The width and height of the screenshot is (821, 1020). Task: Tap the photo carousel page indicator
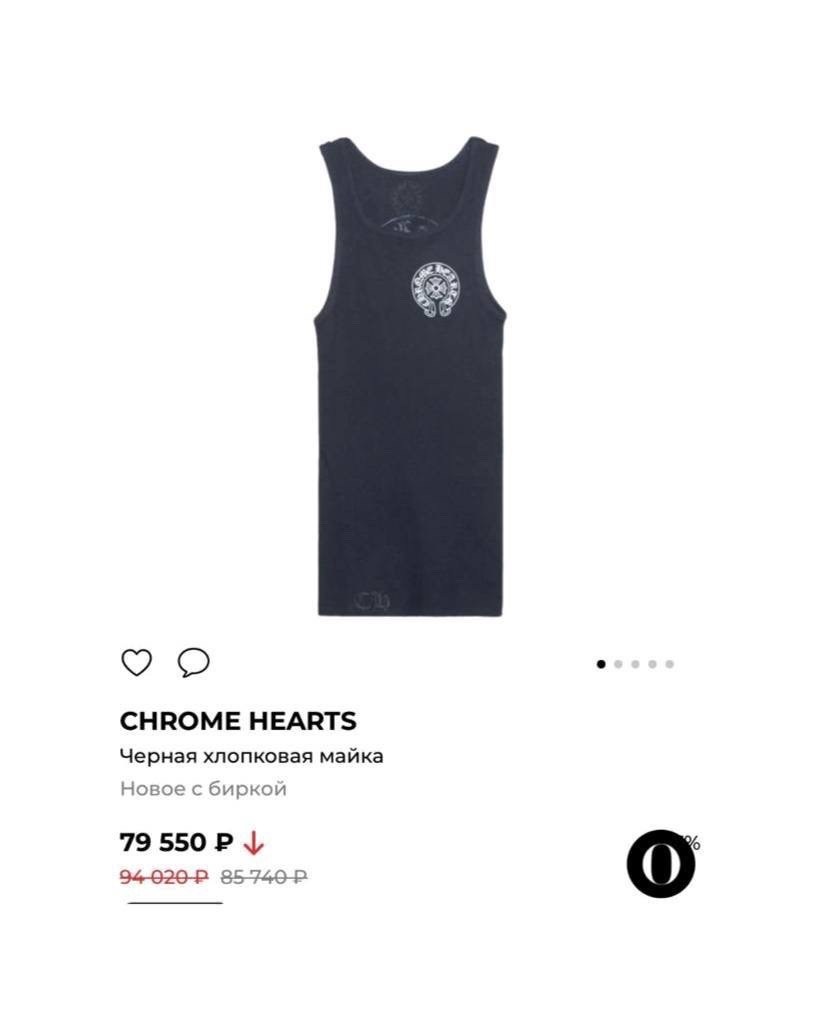click(x=635, y=663)
